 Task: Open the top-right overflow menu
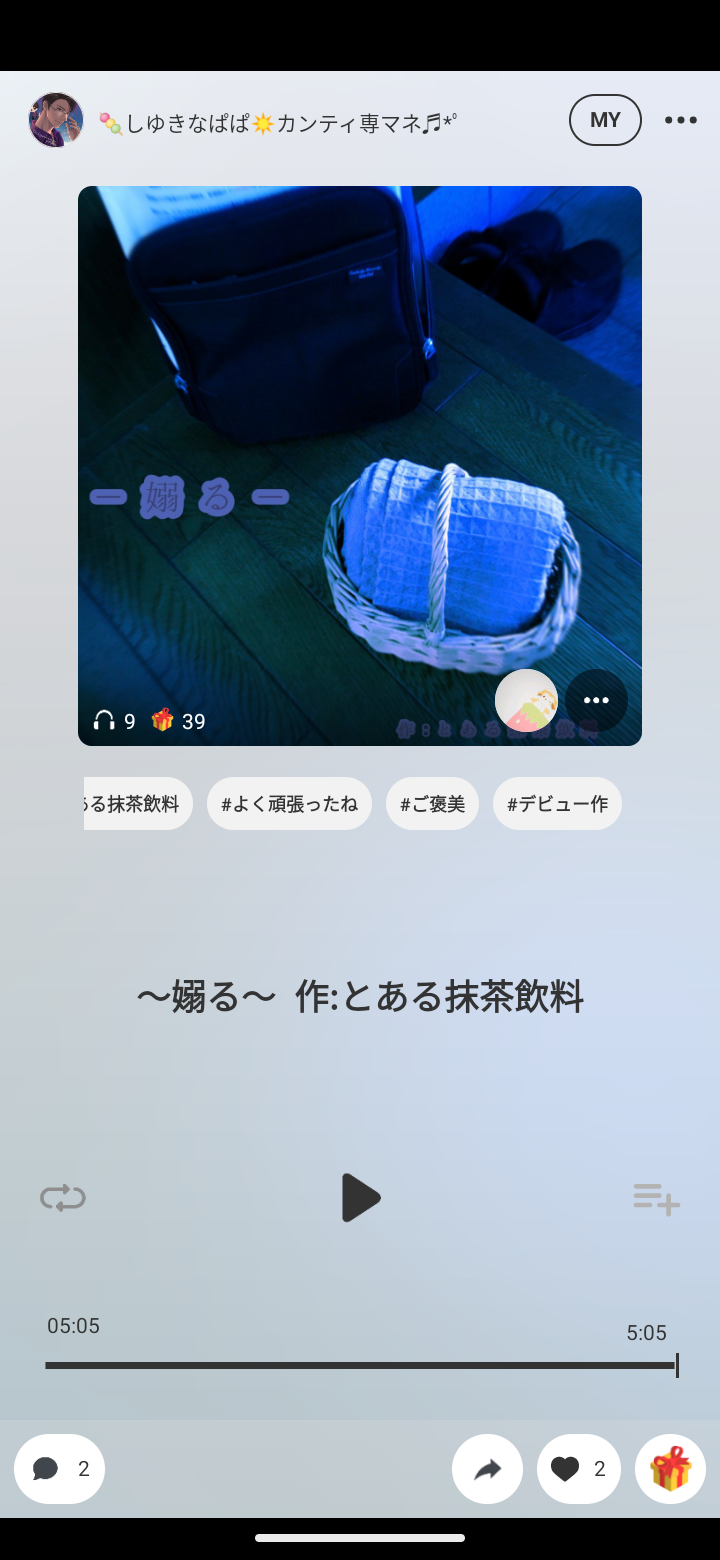click(x=681, y=120)
